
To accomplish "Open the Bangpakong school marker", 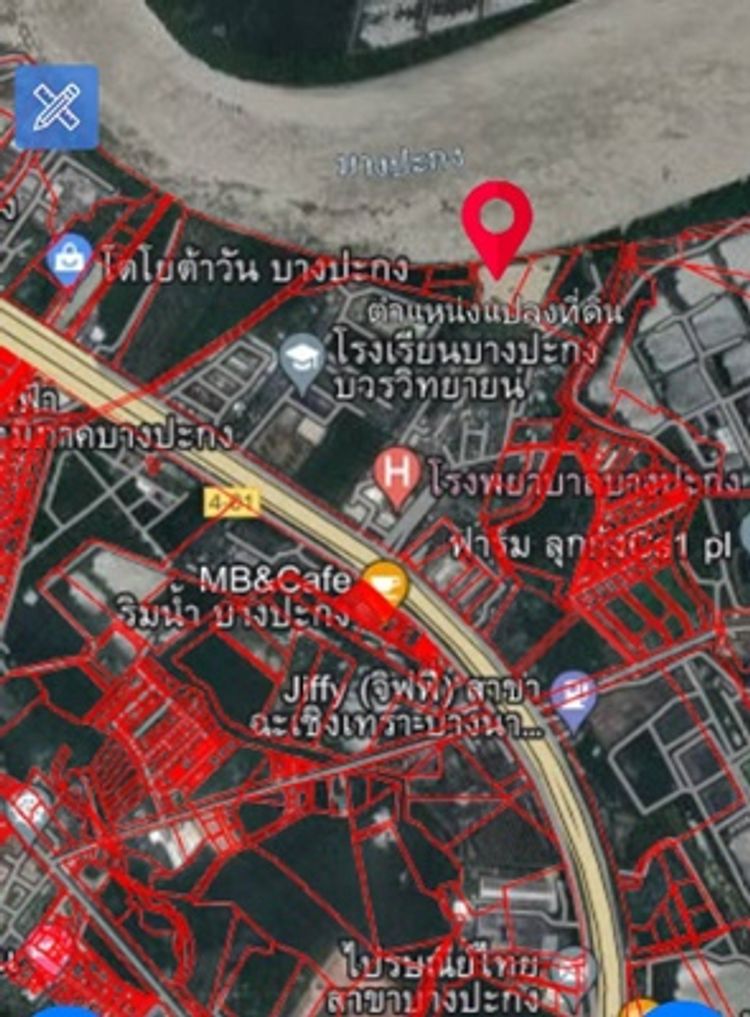I will (x=301, y=361).
